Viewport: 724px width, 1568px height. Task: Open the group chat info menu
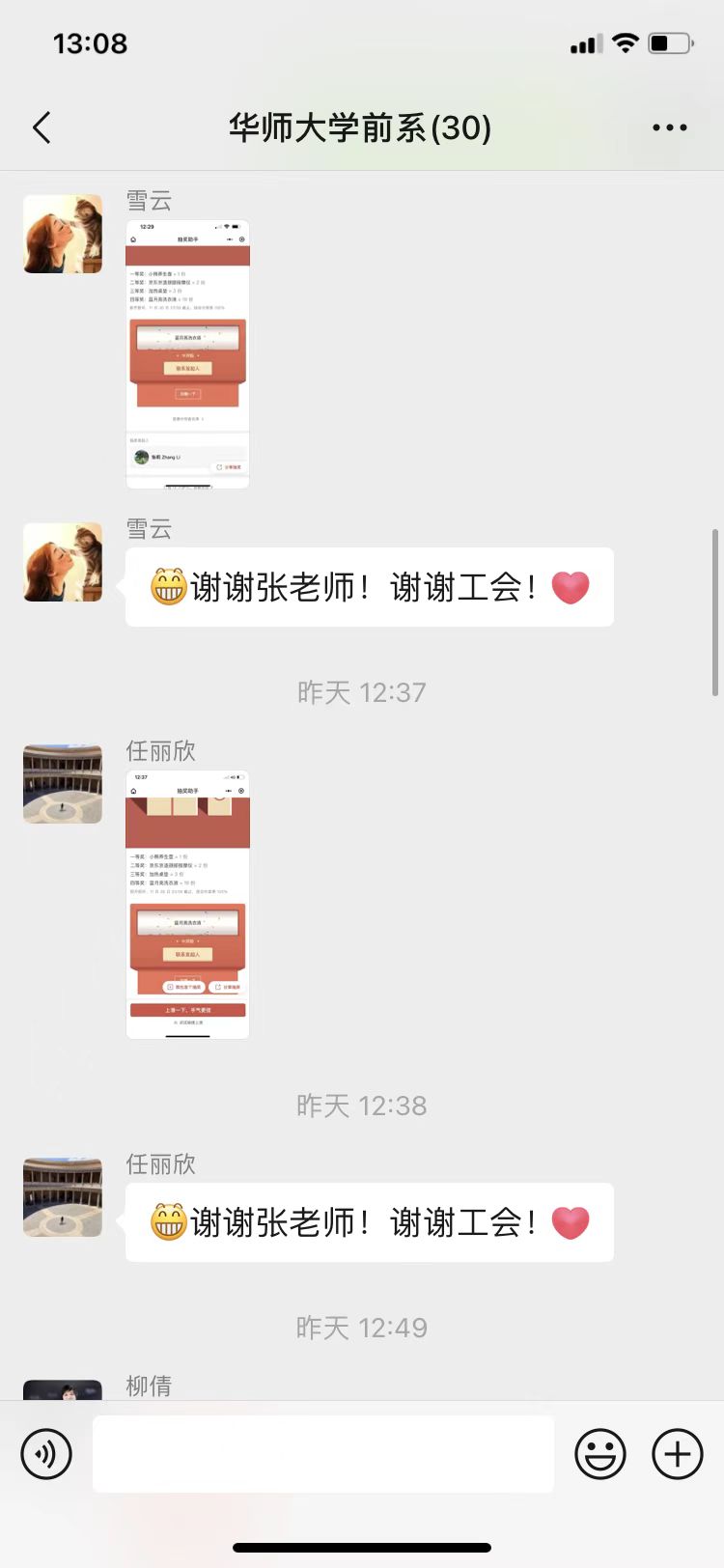coord(669,127)
